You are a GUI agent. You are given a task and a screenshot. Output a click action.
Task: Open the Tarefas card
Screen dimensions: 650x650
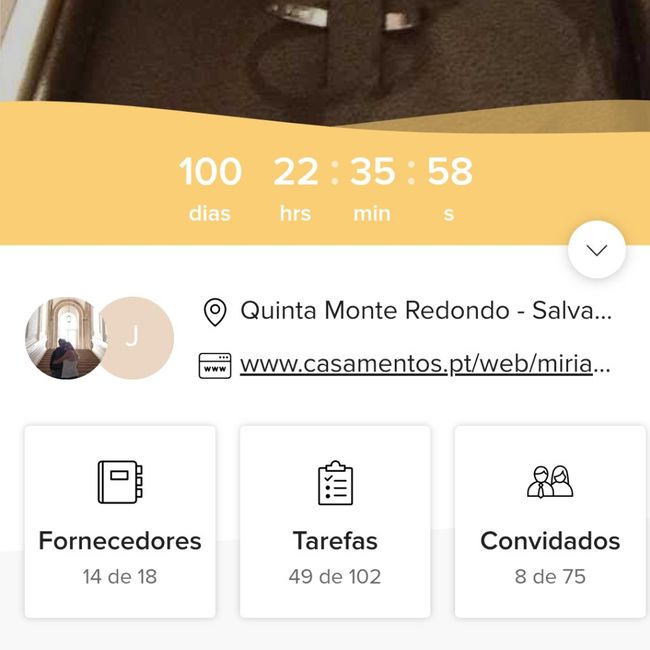[335, 521]
